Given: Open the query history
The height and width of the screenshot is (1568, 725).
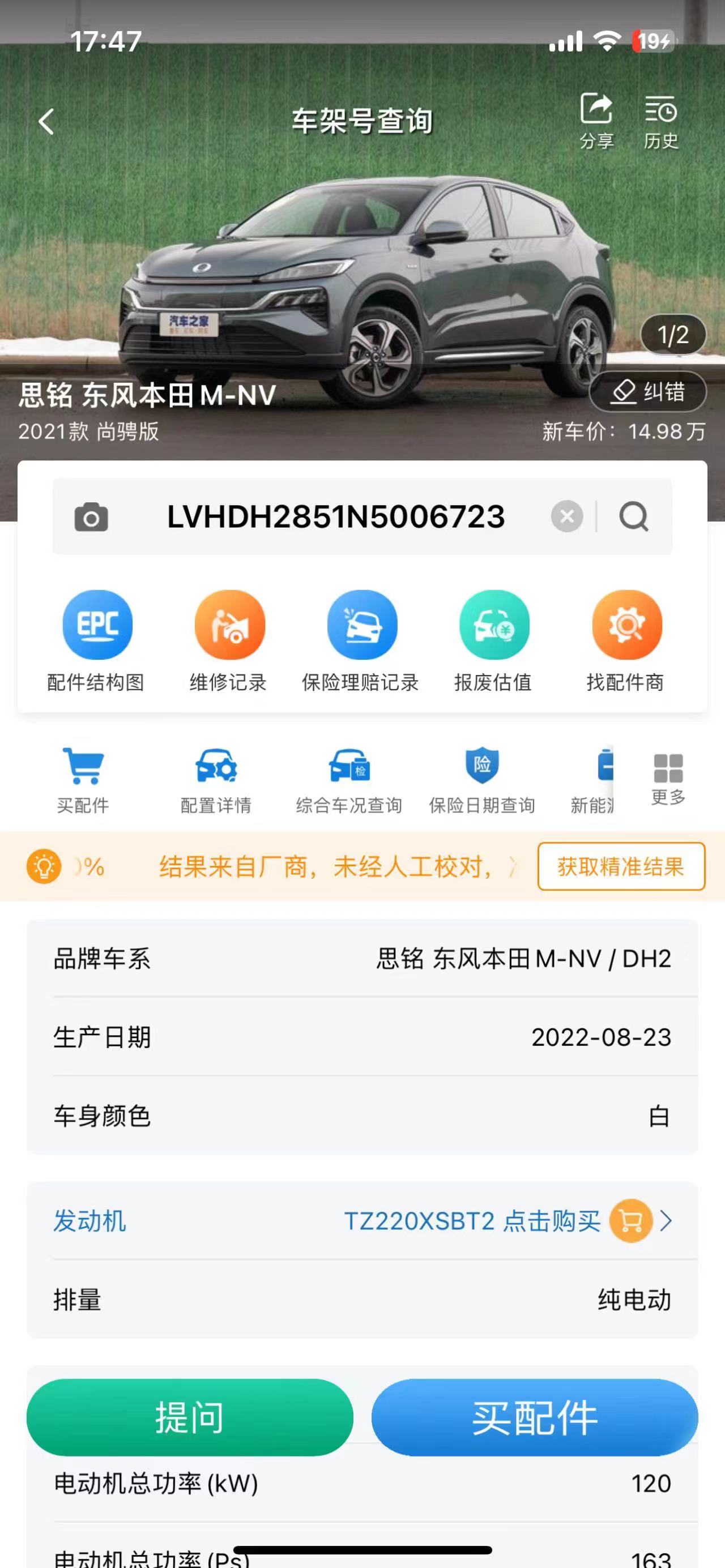Looking at the screenshot, I should click(x=660, y=121).
